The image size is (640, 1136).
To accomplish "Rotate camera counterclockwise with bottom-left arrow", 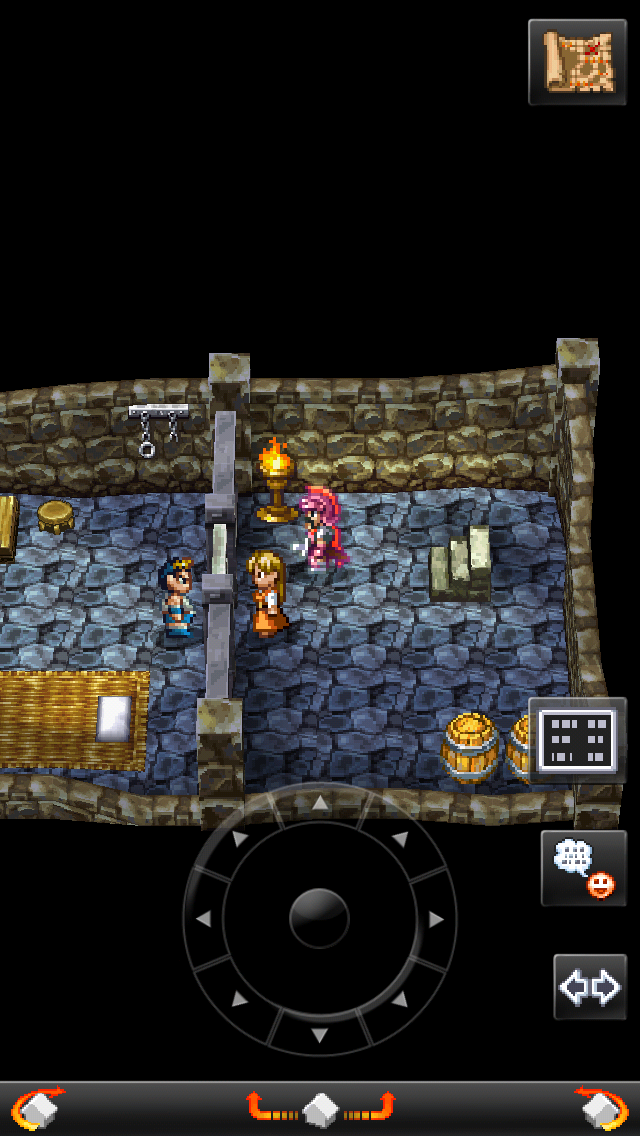I will 37,1109.
